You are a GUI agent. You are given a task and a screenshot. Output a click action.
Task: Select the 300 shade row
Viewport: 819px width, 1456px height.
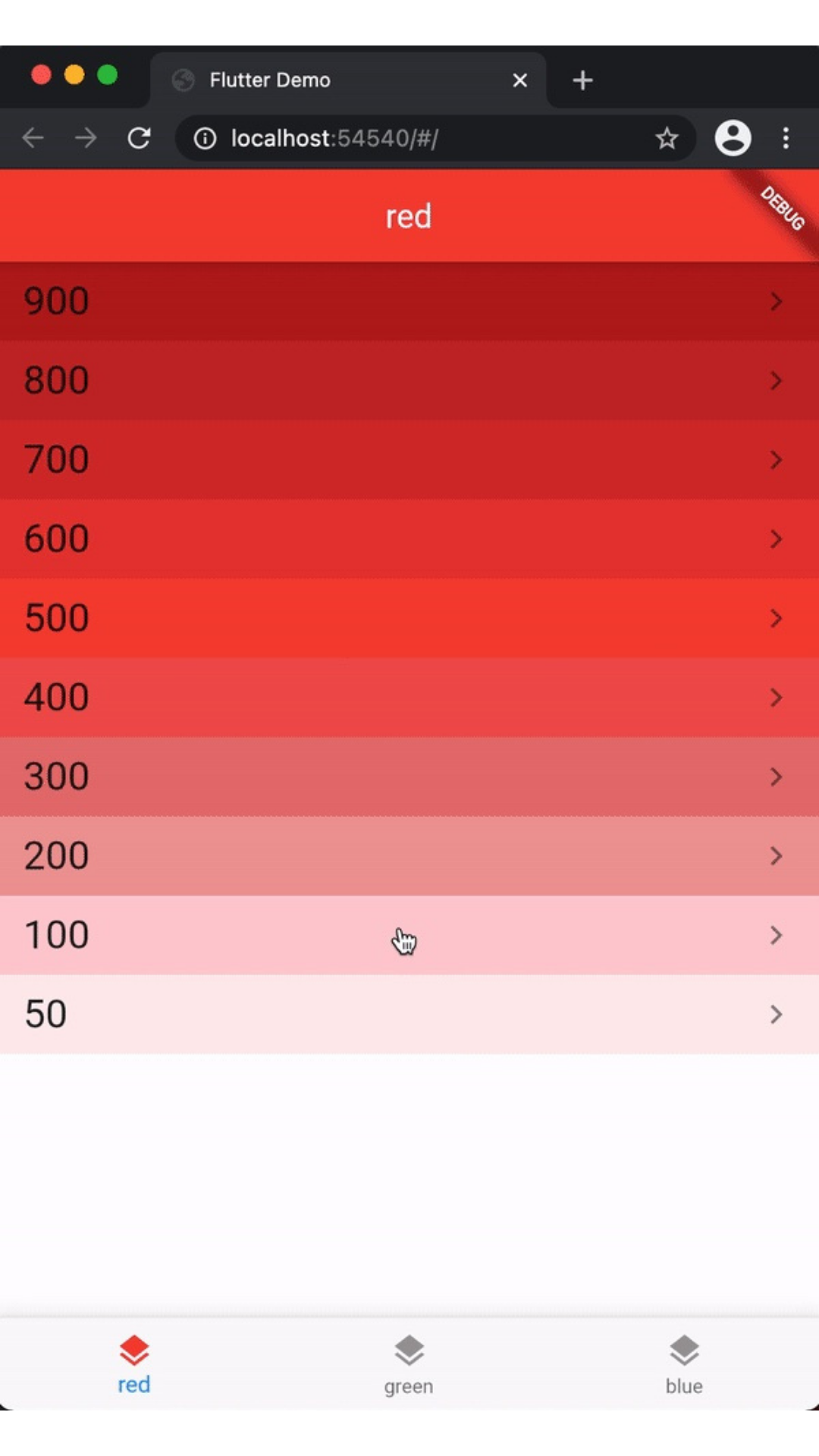click(x=409, y=777)
